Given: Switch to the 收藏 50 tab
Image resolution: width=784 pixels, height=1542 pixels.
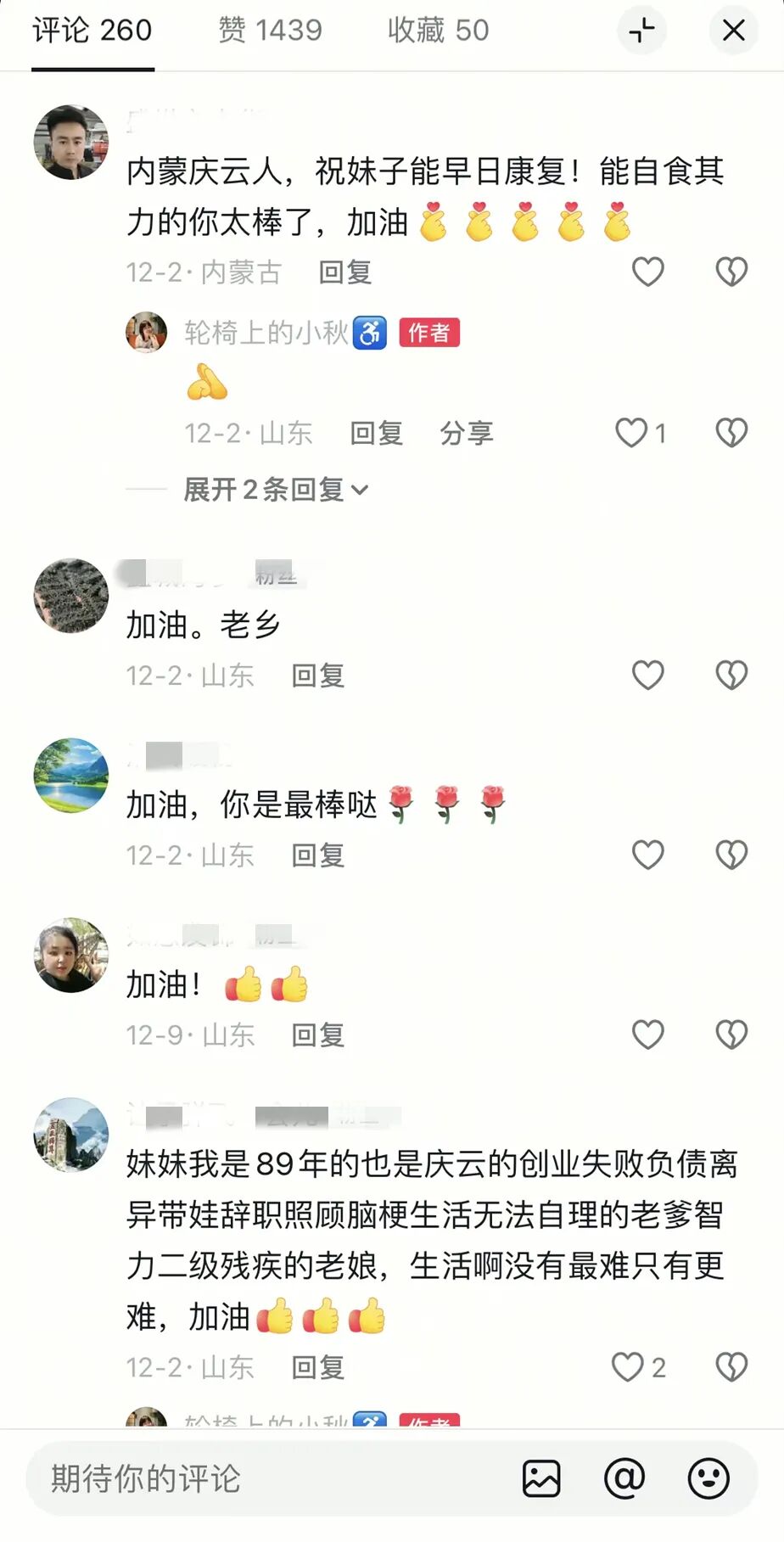Looking at the screenshot, I should click(438, 31).
